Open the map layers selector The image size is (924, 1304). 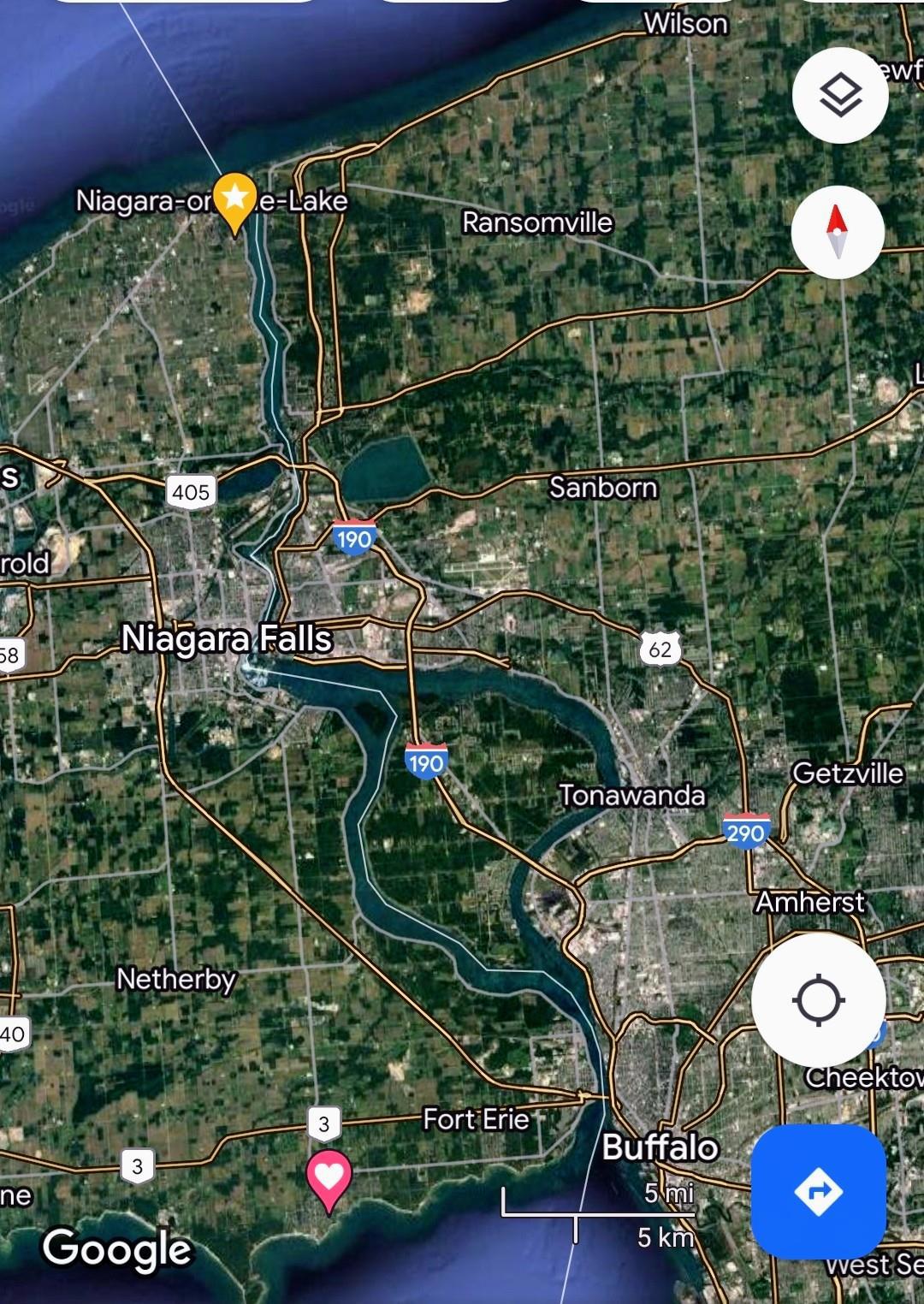(840, 95)
